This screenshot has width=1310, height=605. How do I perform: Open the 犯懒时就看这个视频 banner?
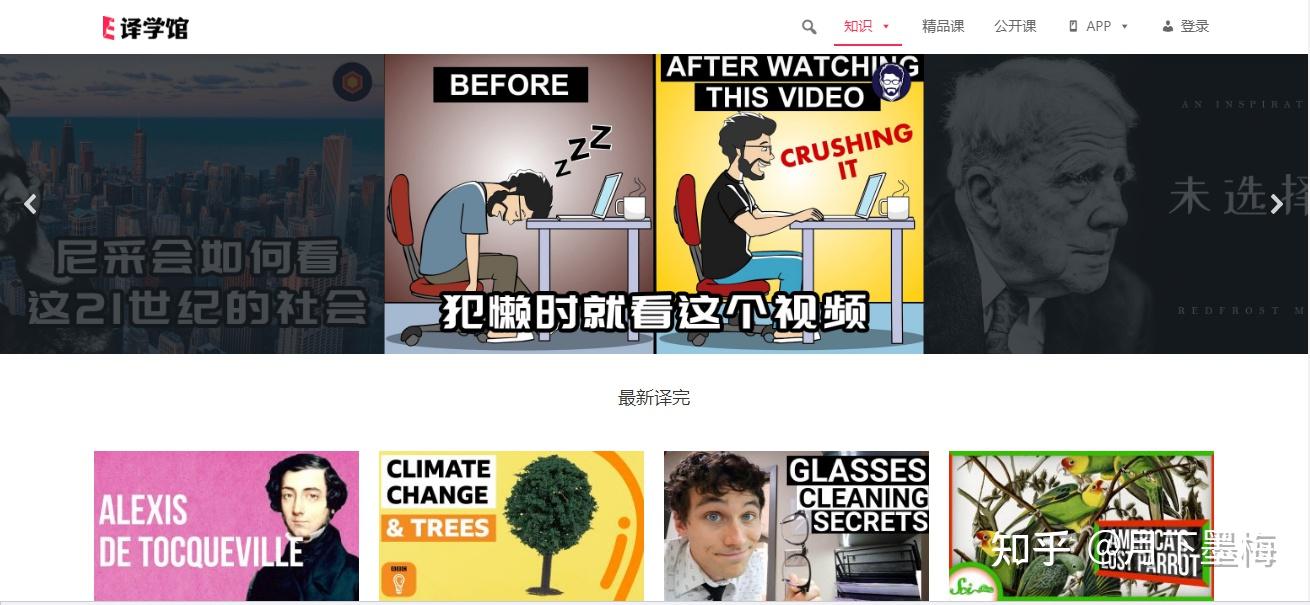click(x=654, y=204)
